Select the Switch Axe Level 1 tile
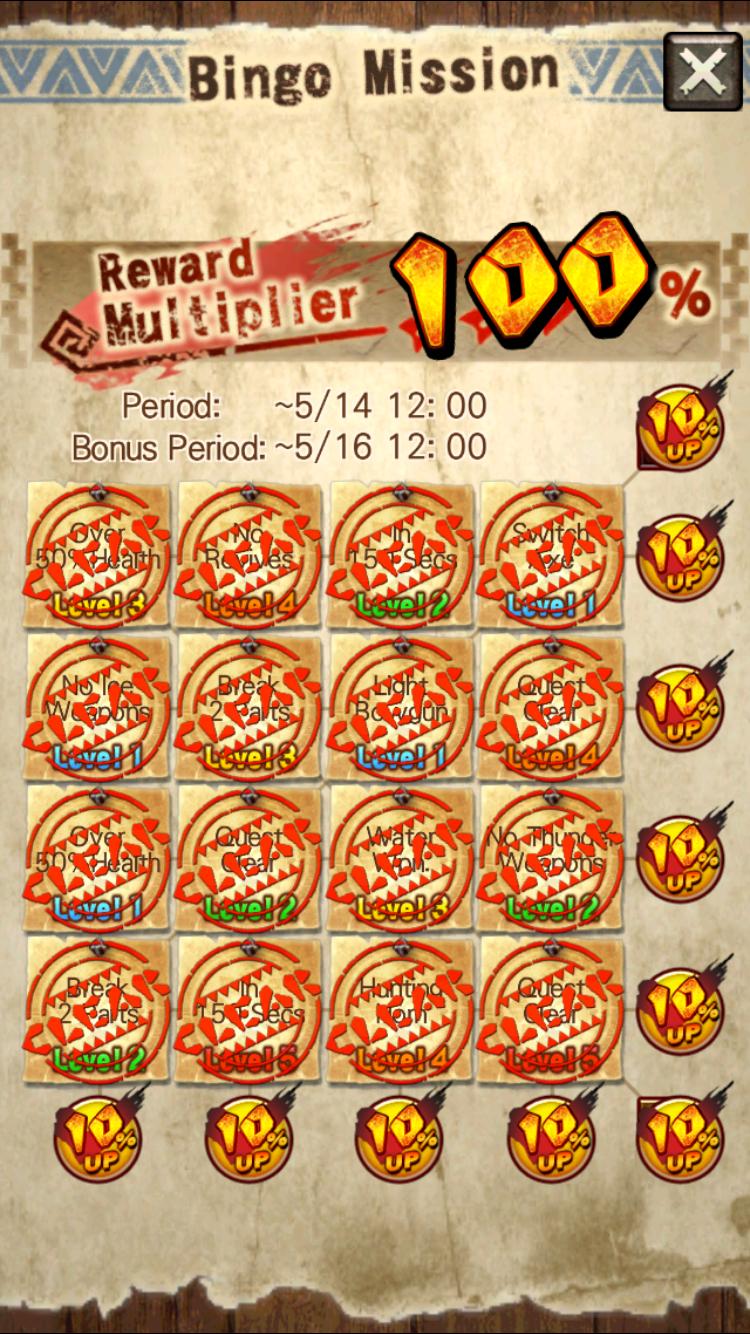 point(551,558)
